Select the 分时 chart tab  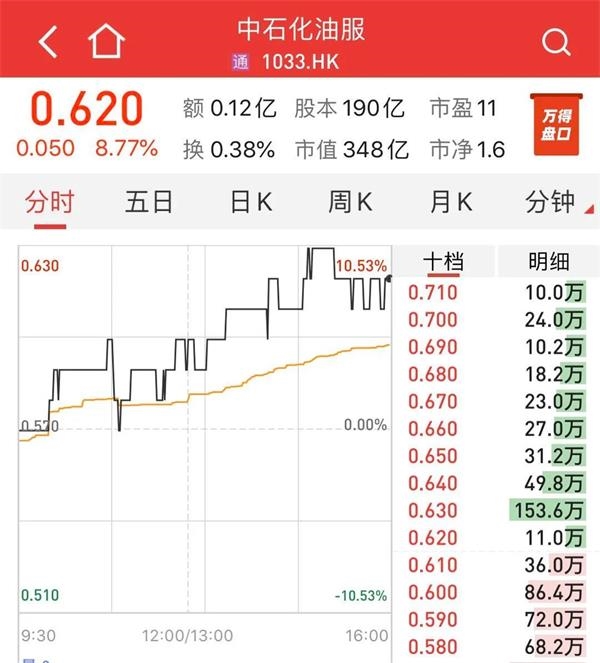(50, 202)
